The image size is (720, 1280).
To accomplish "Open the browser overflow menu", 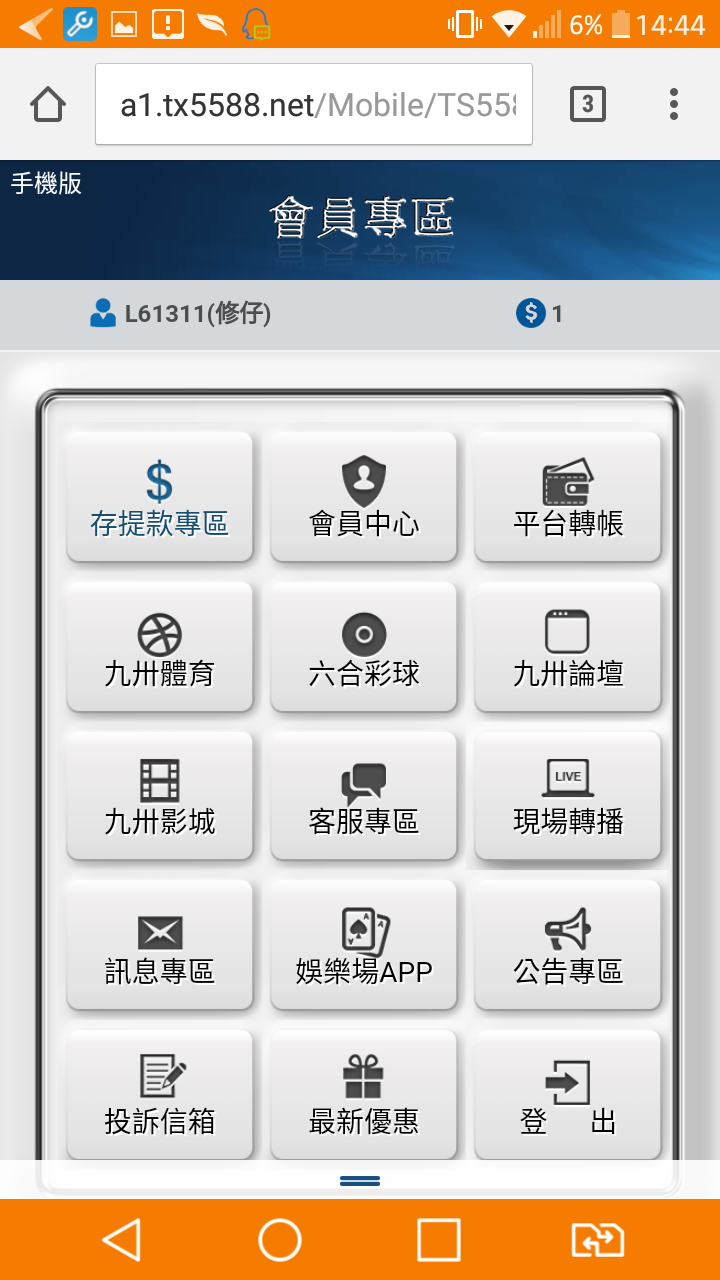I will point(674,104).
